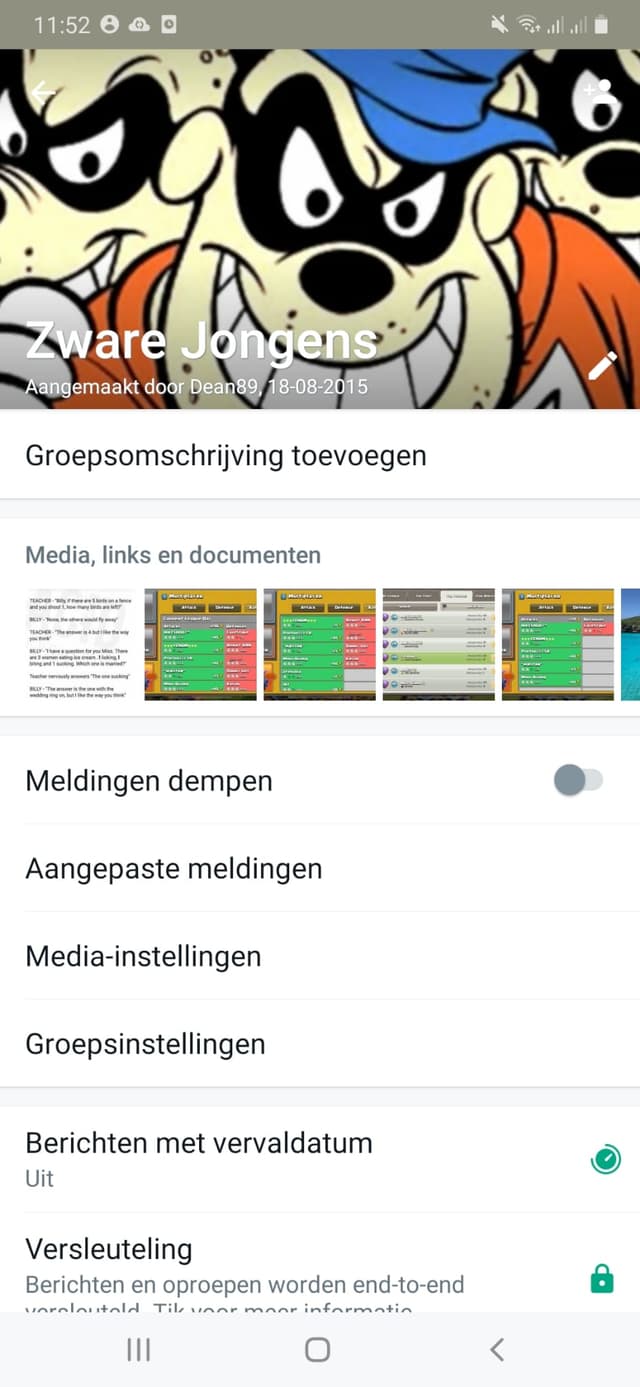Edit the group name Zware Jongens
The image size is (640, 1387).
[602, 365]
